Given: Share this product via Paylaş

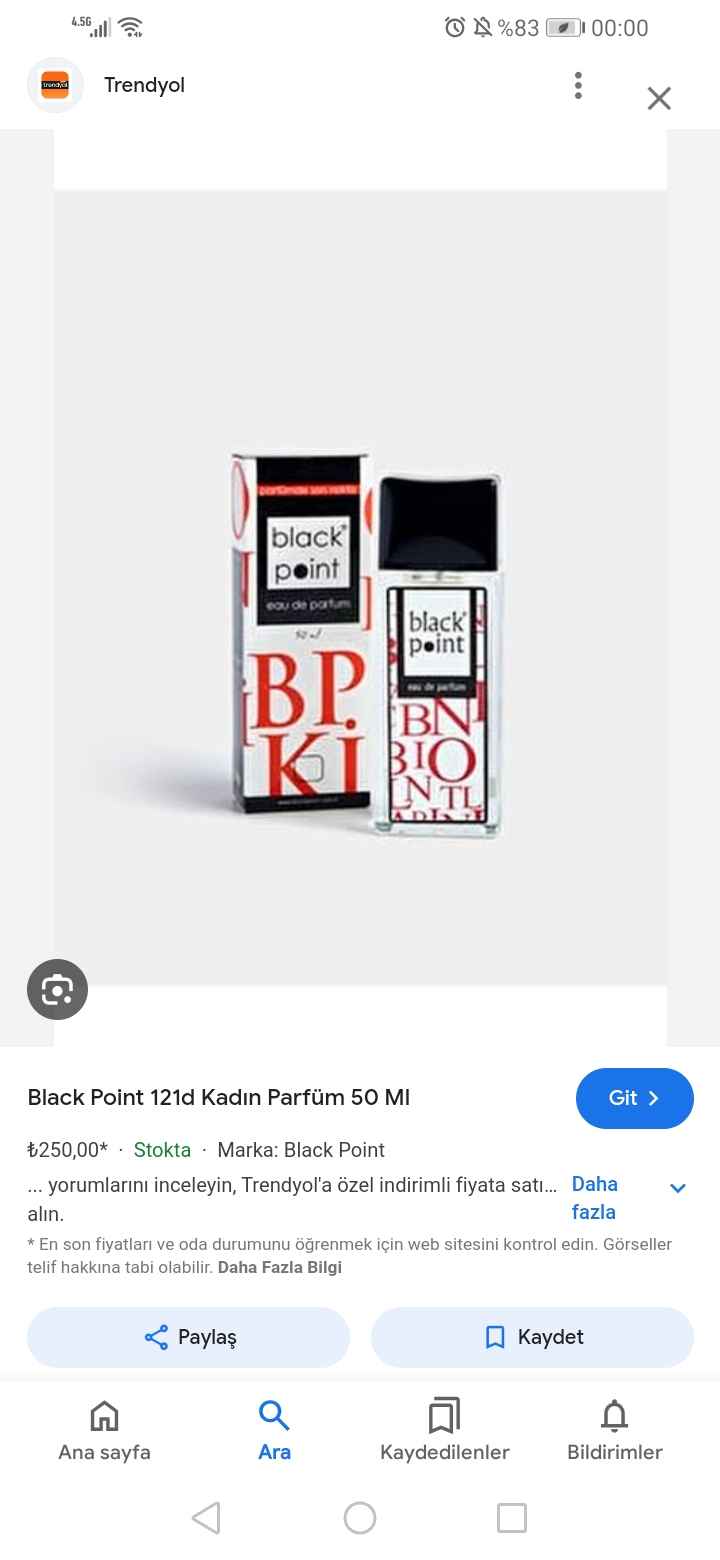Looking at the screenshot, I should [189, 1337].
